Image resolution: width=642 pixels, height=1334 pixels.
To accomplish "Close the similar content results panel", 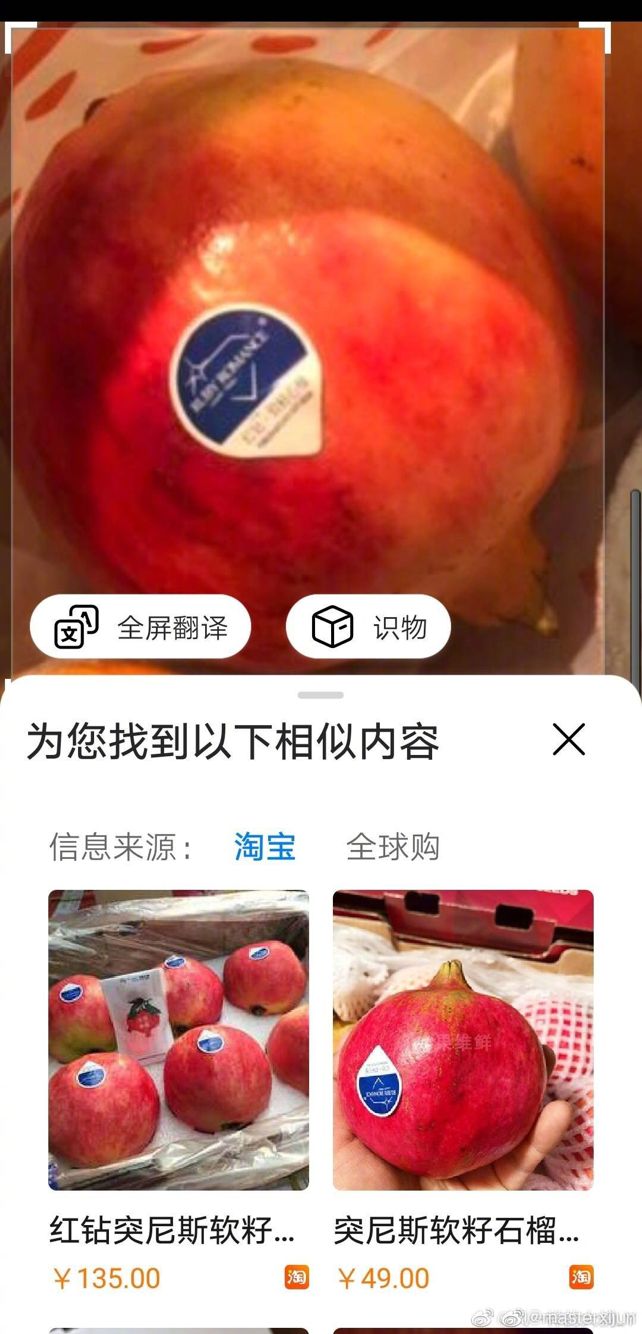I will coord(569,740).
